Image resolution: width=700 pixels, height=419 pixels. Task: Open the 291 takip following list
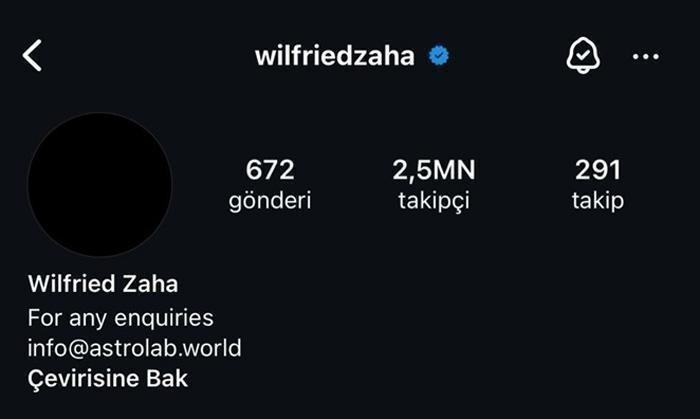pyautogui.click(x=598, y=184)
